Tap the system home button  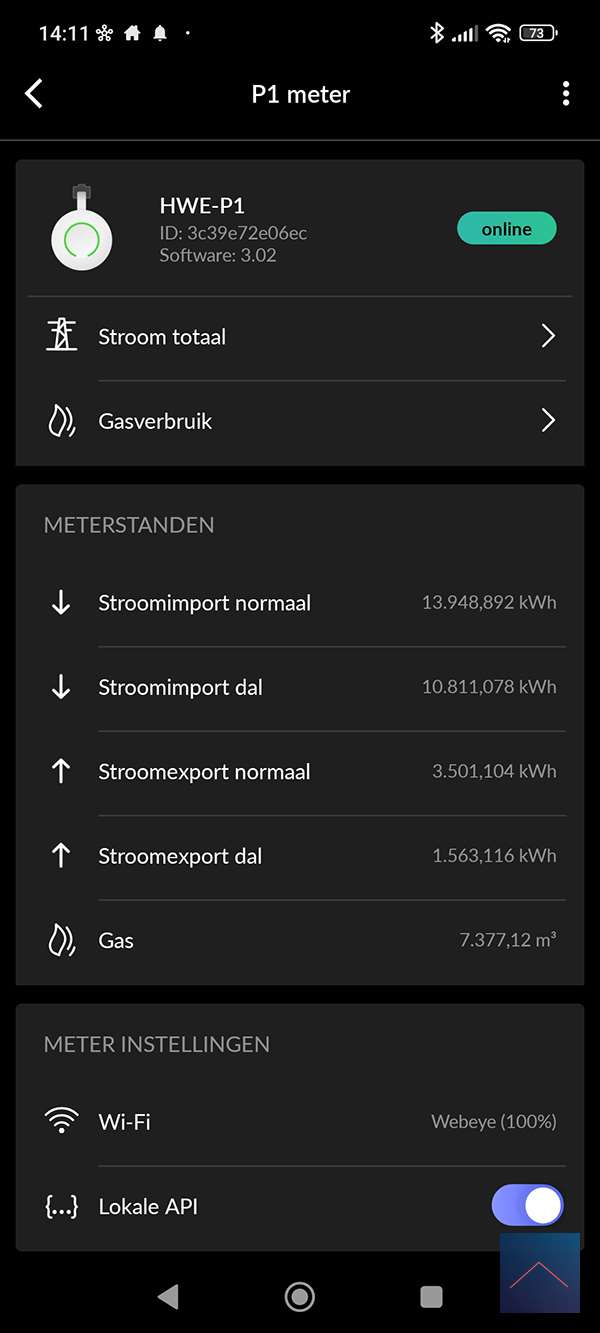point(299,1297)
